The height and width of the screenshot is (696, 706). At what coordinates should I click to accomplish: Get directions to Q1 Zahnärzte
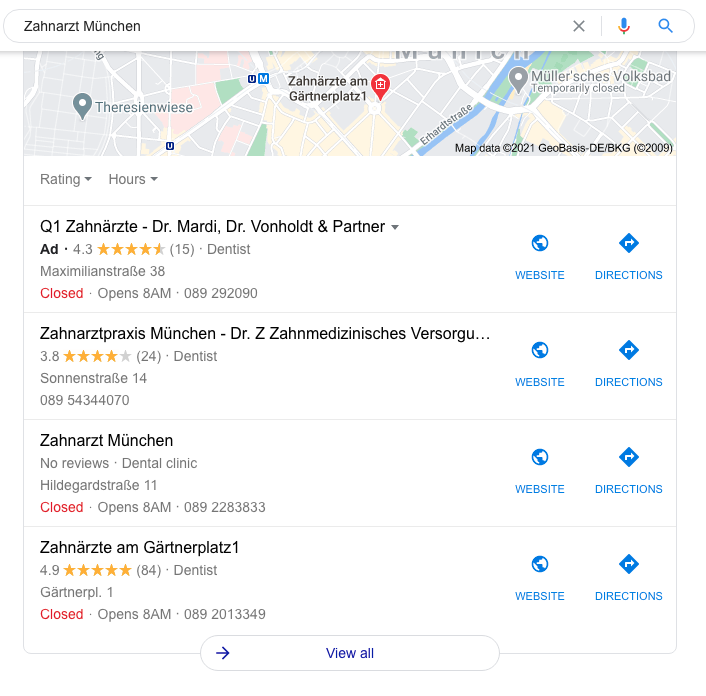click(628, 257)
